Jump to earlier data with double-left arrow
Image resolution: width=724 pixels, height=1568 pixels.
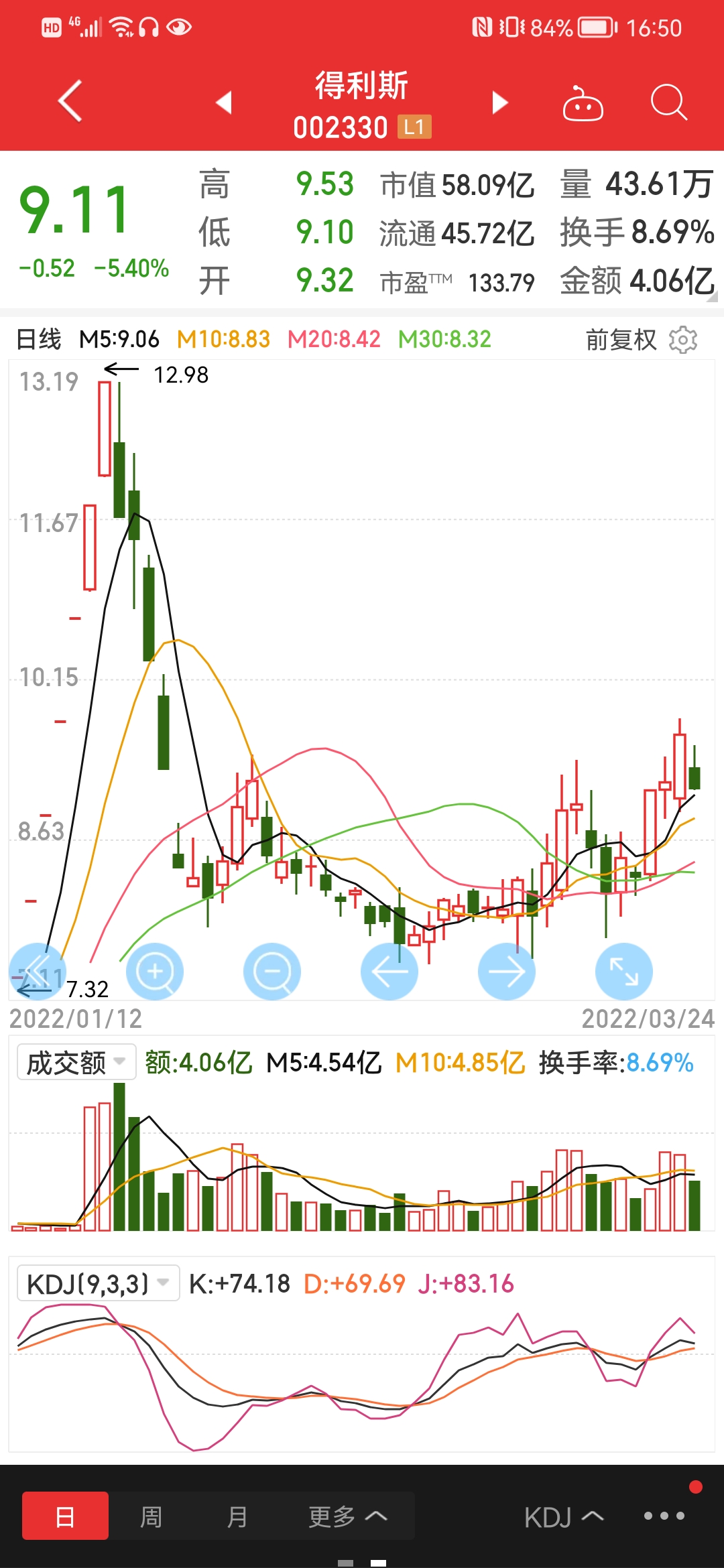(x=38, y=972)
